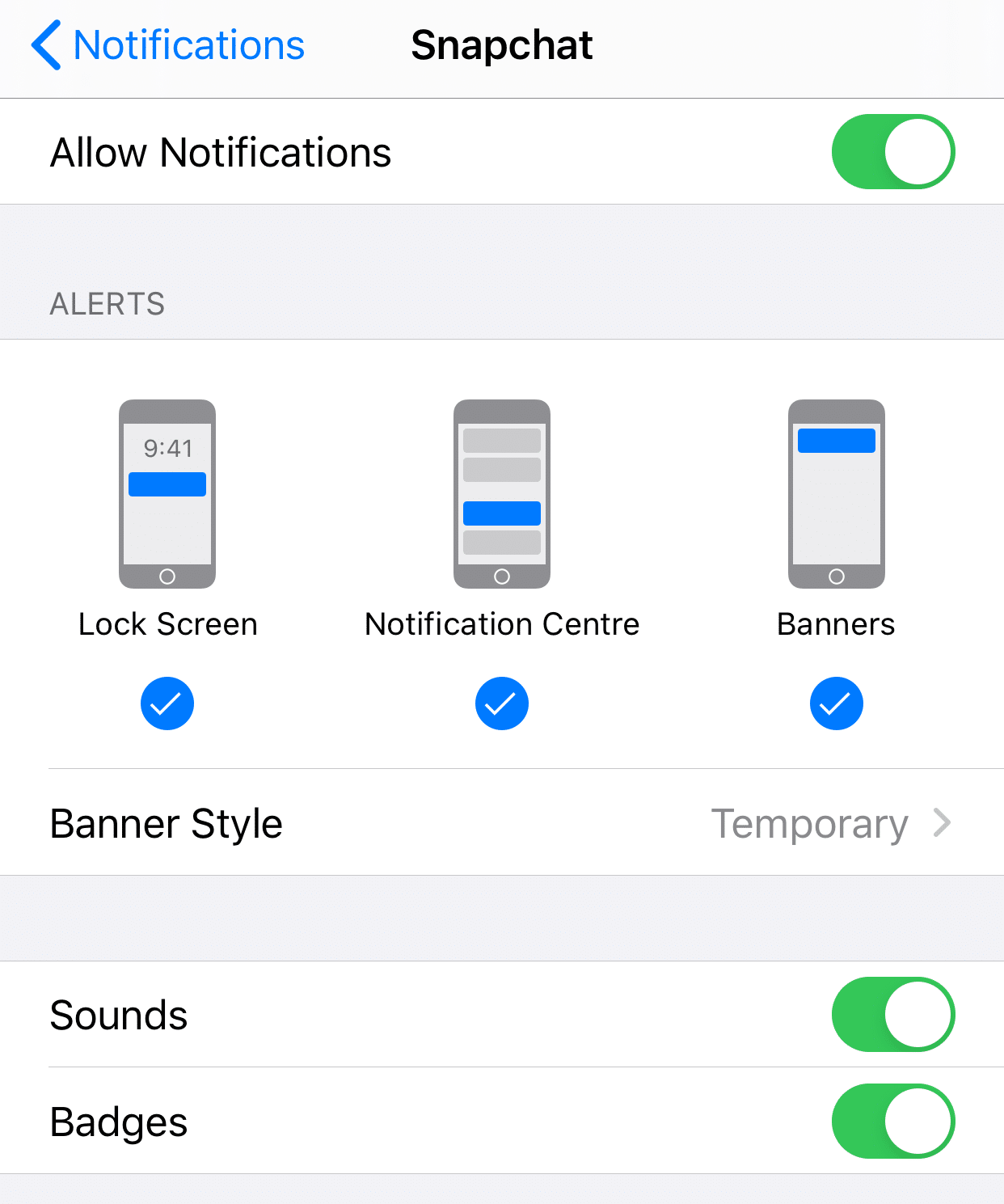Screen dimensions: 1004x1204
Task: Select the ALERTS section header
Action: [108, 305]
